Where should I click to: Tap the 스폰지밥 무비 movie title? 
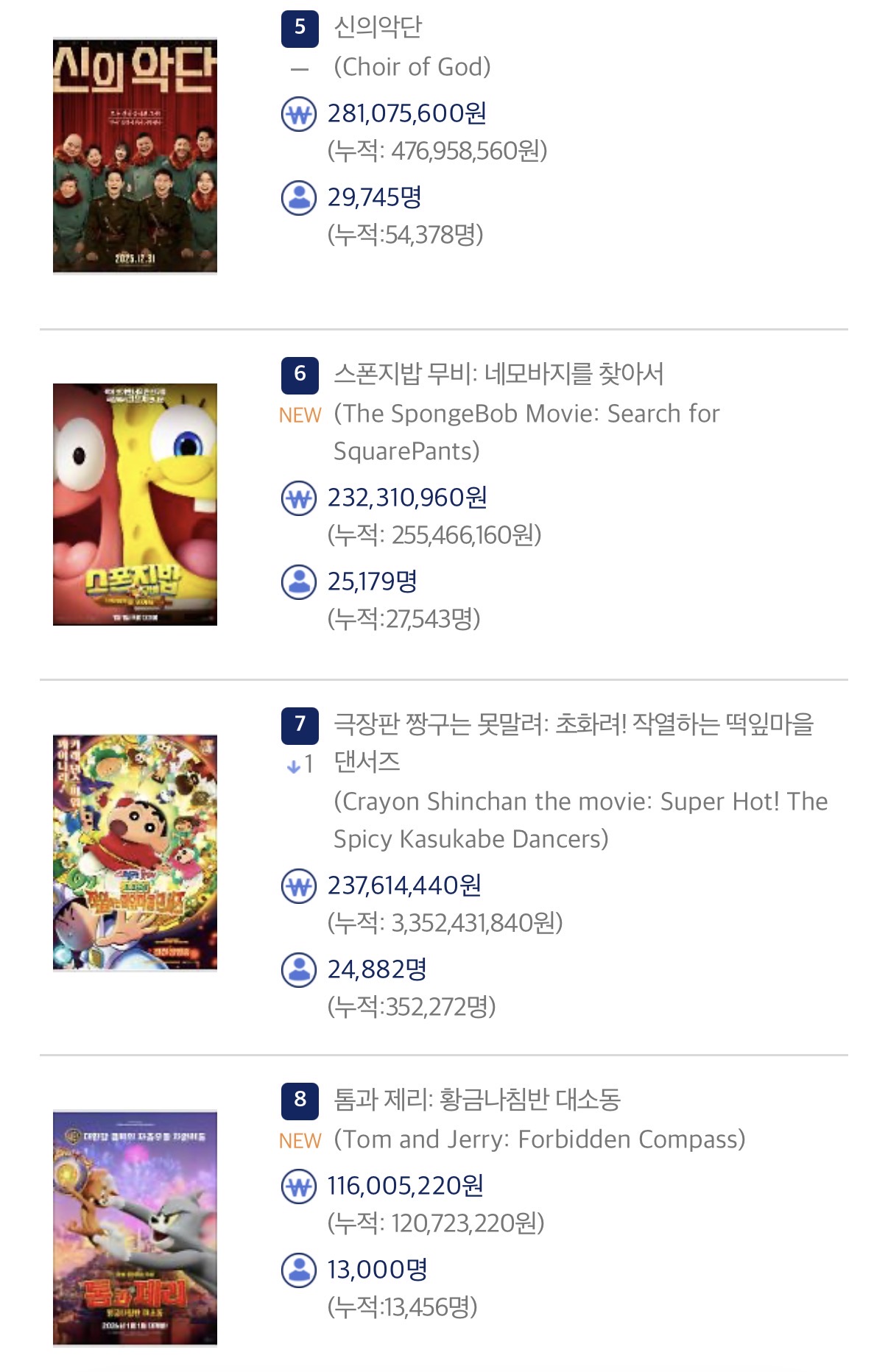498,374
